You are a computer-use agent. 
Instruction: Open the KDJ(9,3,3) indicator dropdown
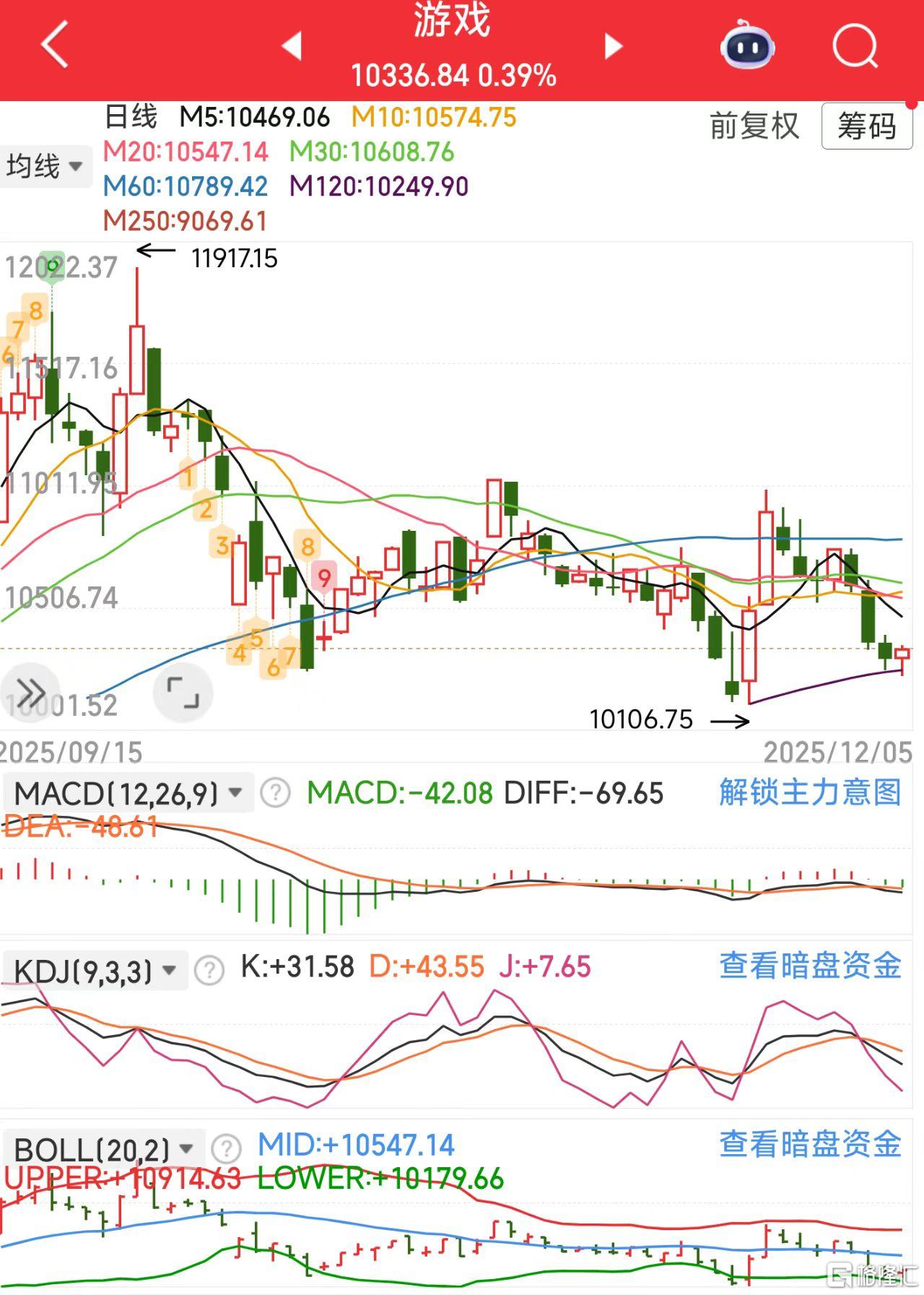click(x=95, y=971)
